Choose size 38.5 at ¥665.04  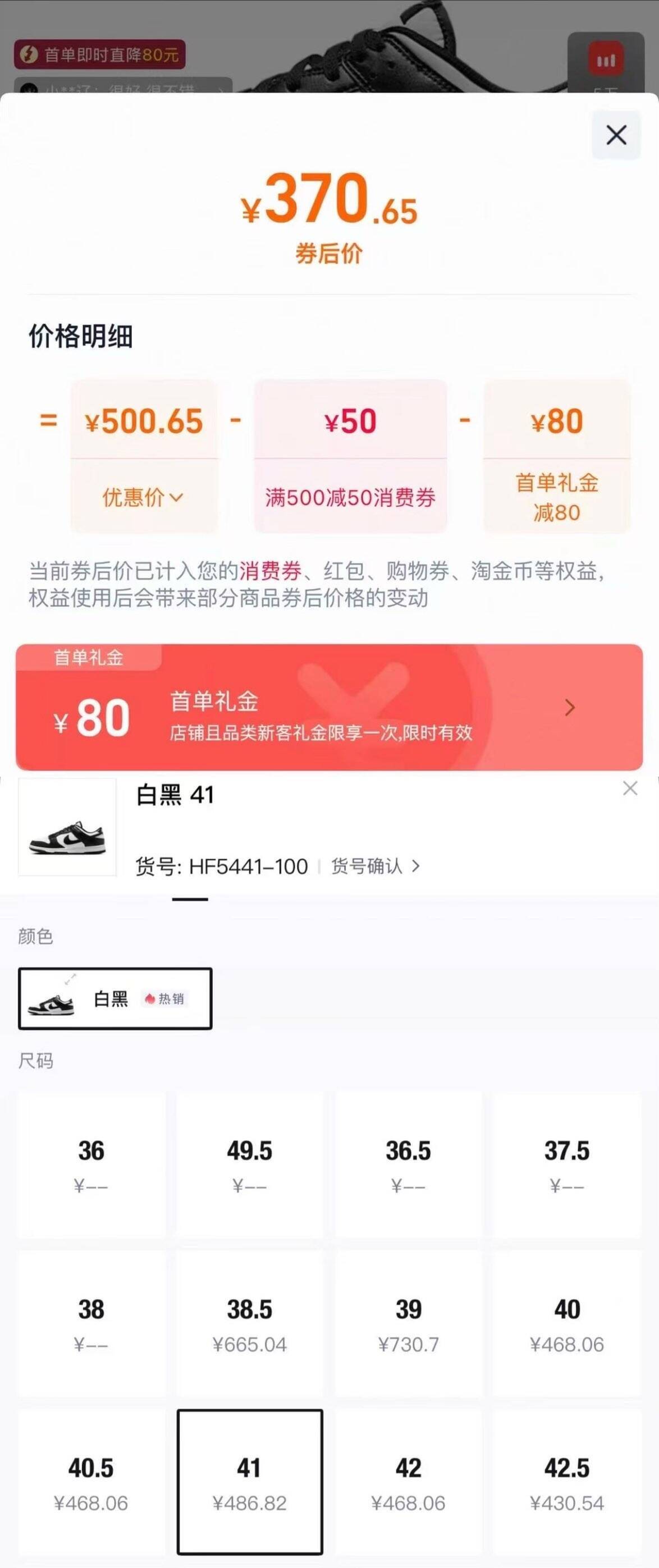point(250,1323)
